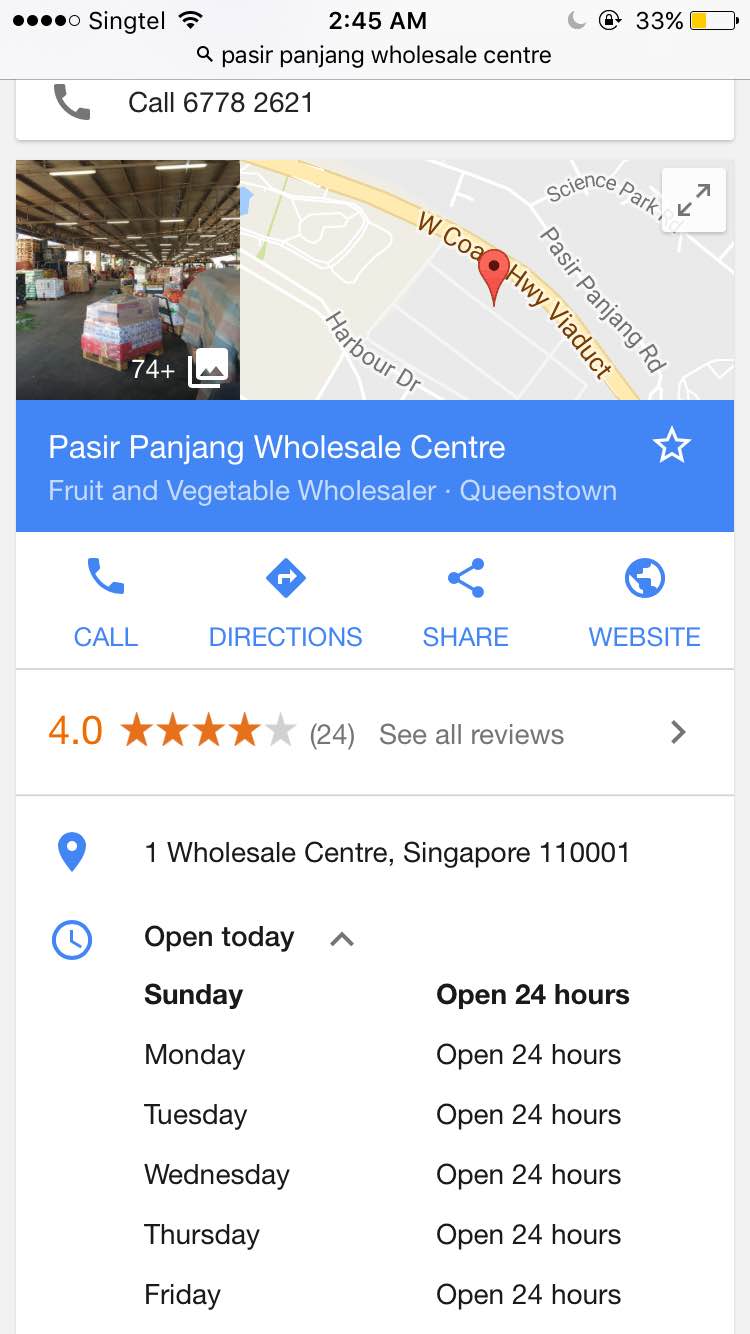This screenshot has height=1334, width=750.
Task: Collapse the Open today hours list
Action: tap(342, 938)
